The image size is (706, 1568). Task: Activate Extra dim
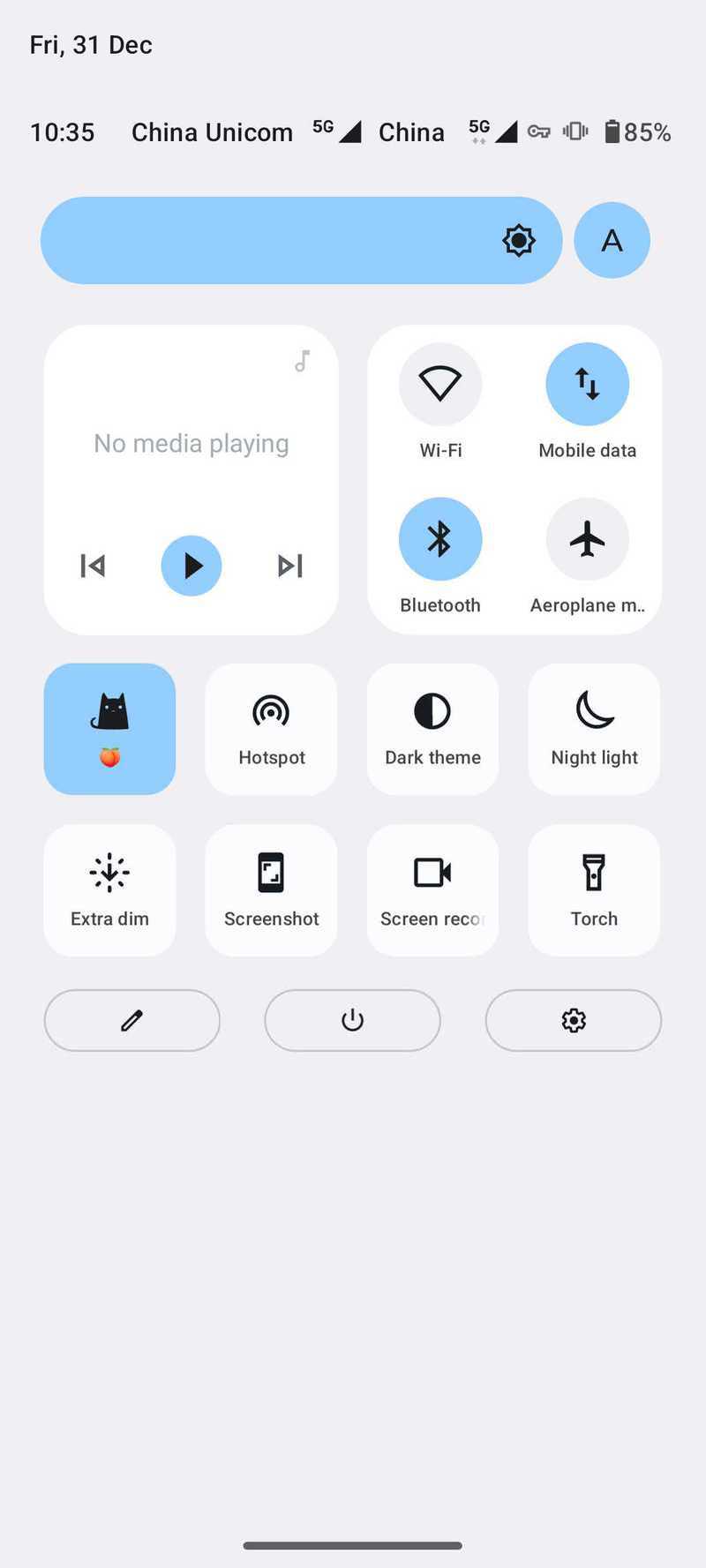click(109, 890)
